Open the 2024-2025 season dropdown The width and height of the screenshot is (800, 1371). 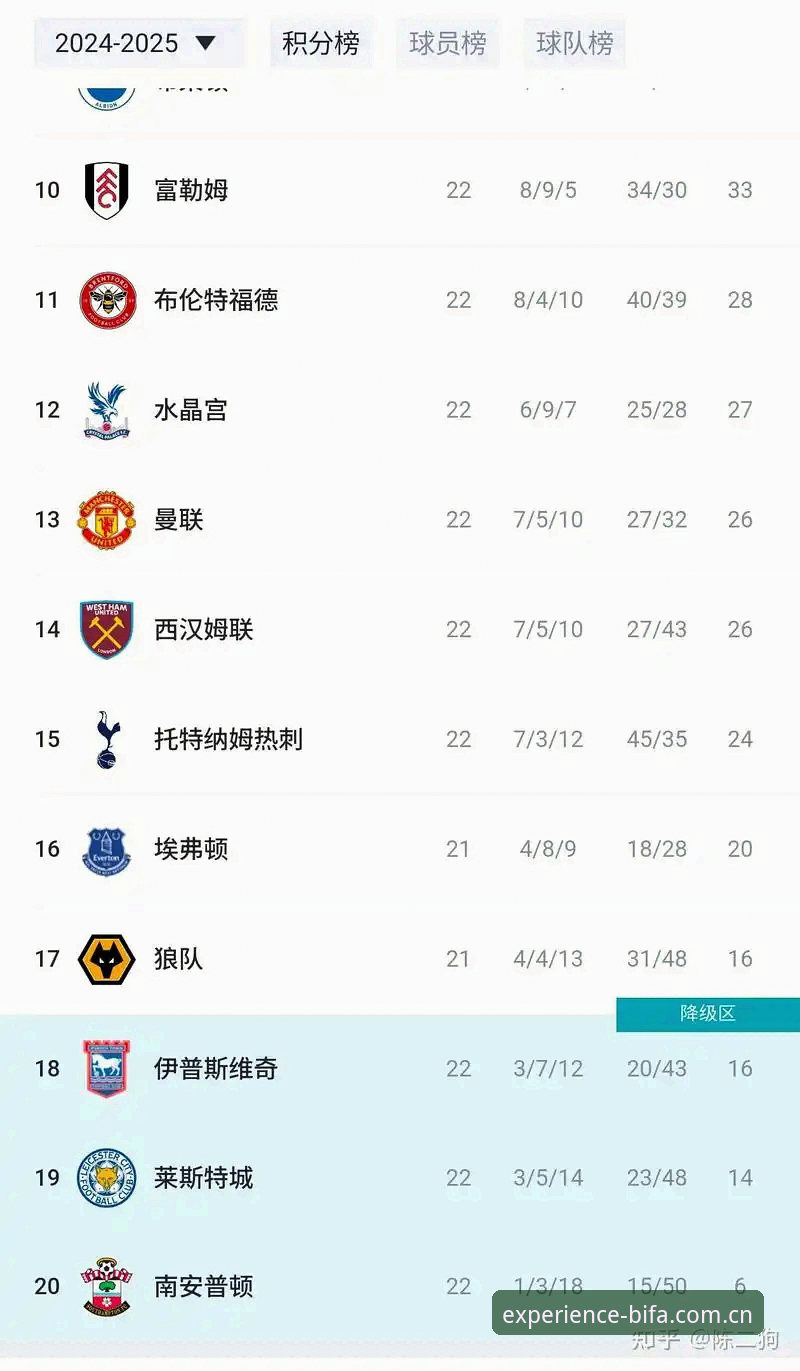(x=139, y=43)
